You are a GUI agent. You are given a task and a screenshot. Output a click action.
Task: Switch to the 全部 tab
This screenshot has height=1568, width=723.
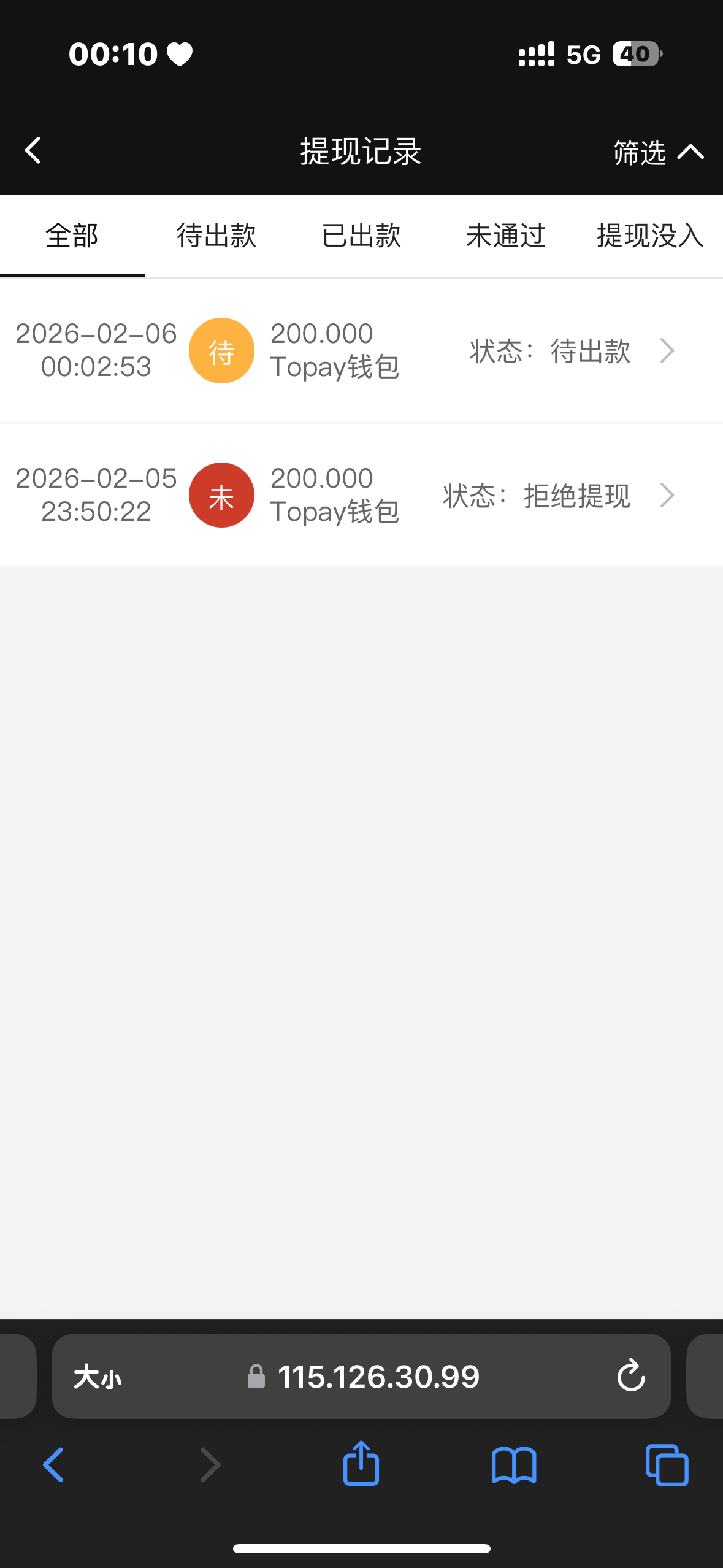point(72,236)
